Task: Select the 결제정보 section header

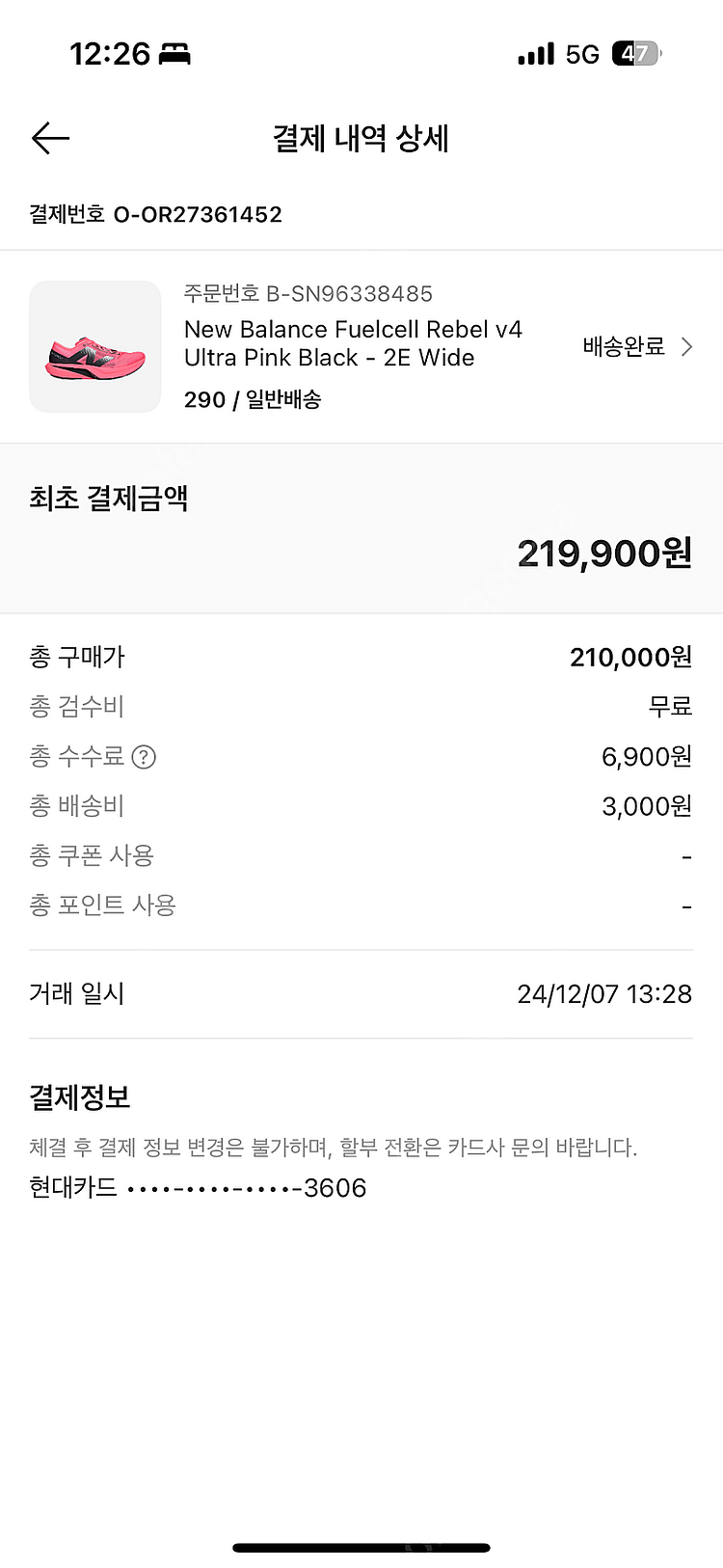Action: click(x=80, y=1097)
